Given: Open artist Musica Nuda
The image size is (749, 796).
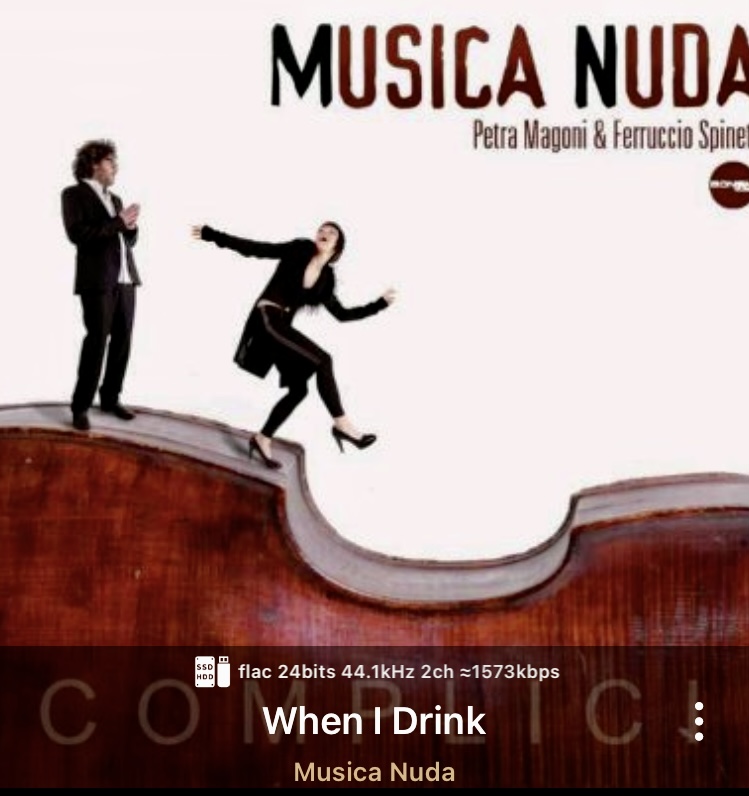Looking at the screenshot, I should pyautogui.click(x=374, y=772).
